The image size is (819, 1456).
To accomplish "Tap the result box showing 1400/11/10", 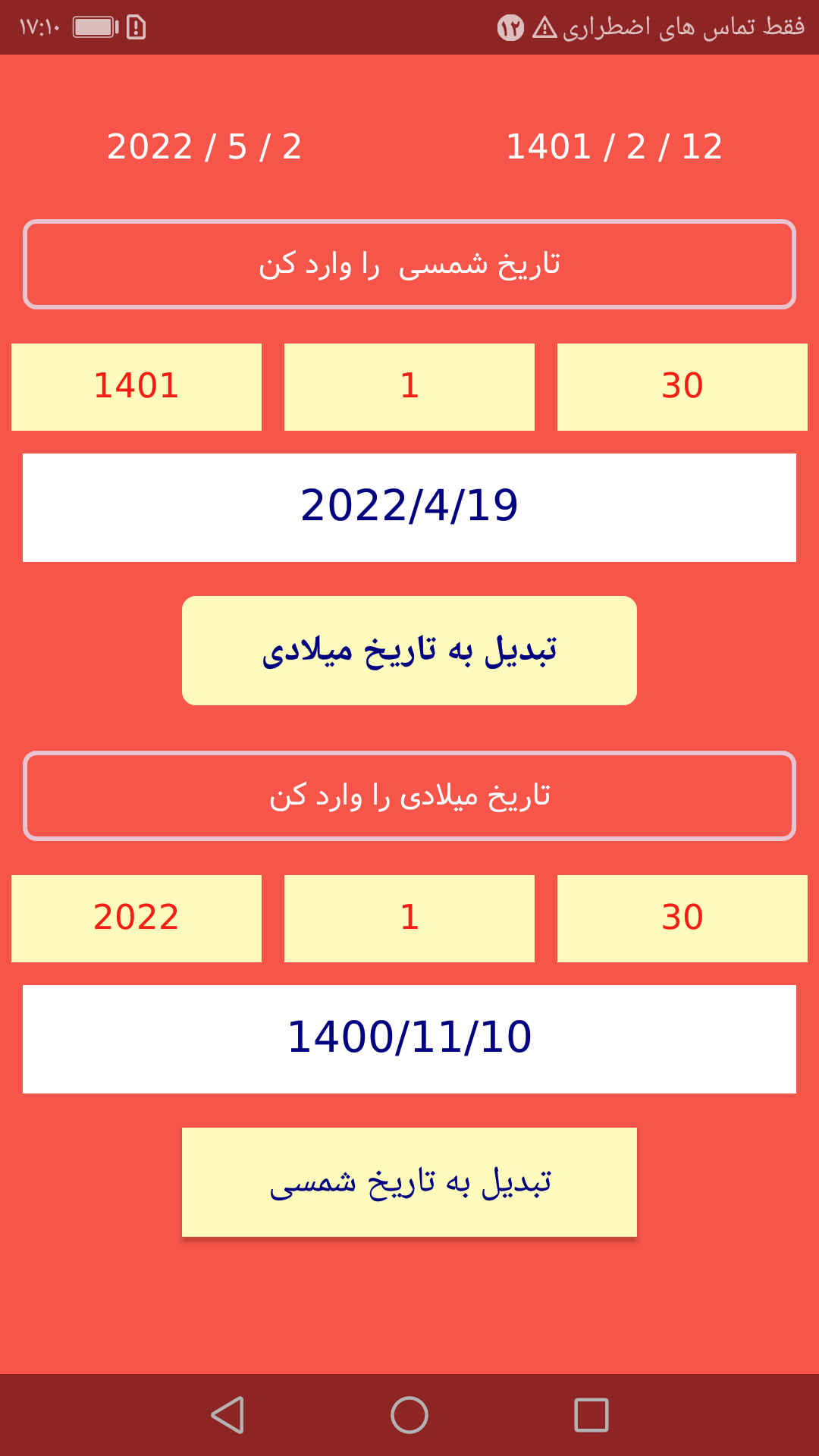I will click(409, 1038).
